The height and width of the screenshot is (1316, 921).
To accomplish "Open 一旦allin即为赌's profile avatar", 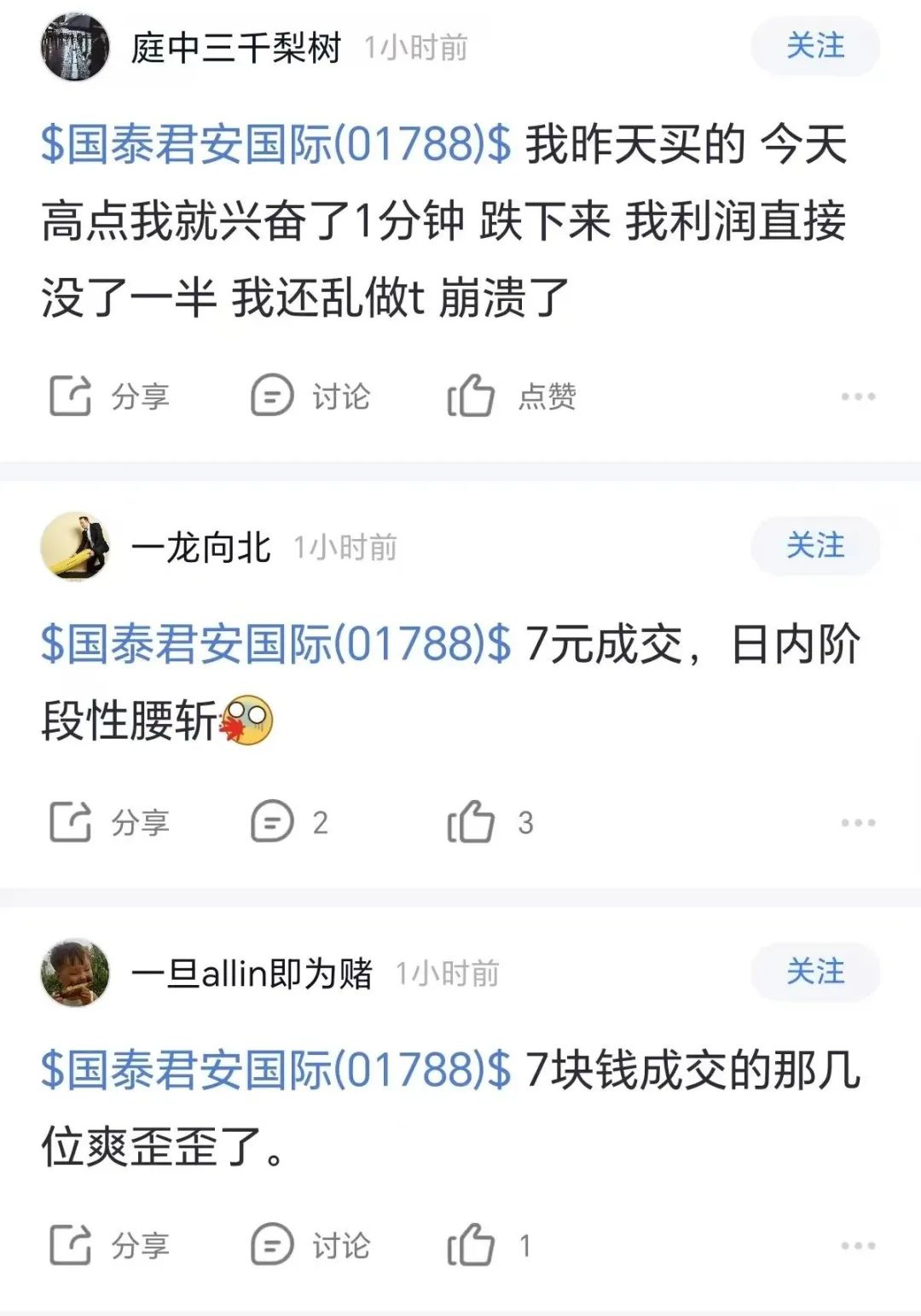I will click(x=75, y=972).
